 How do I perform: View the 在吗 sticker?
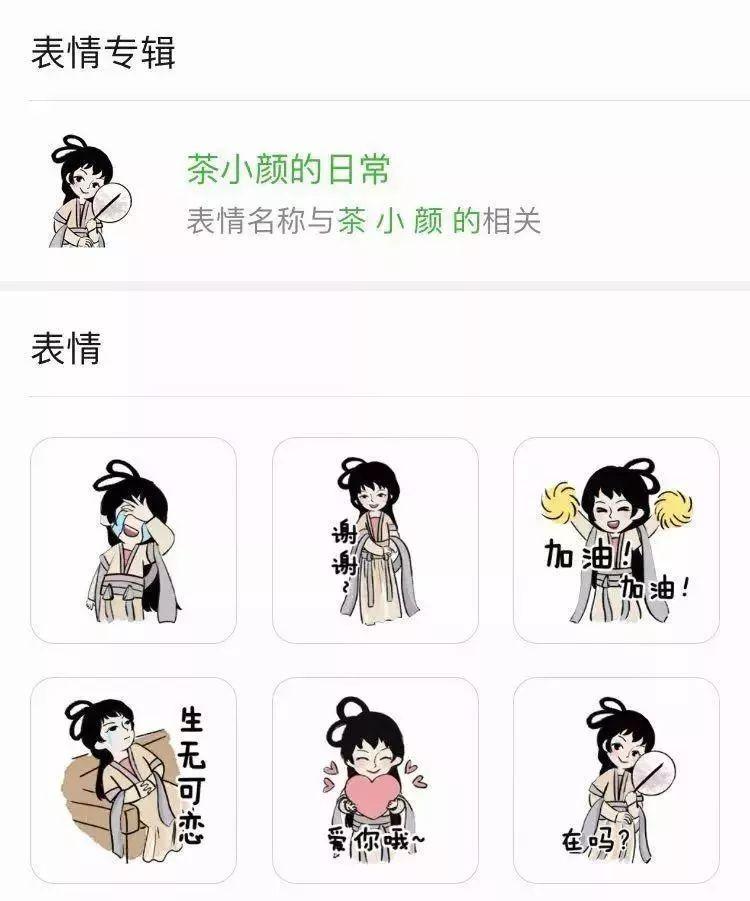pyautogui.click(x=616, y=780)
